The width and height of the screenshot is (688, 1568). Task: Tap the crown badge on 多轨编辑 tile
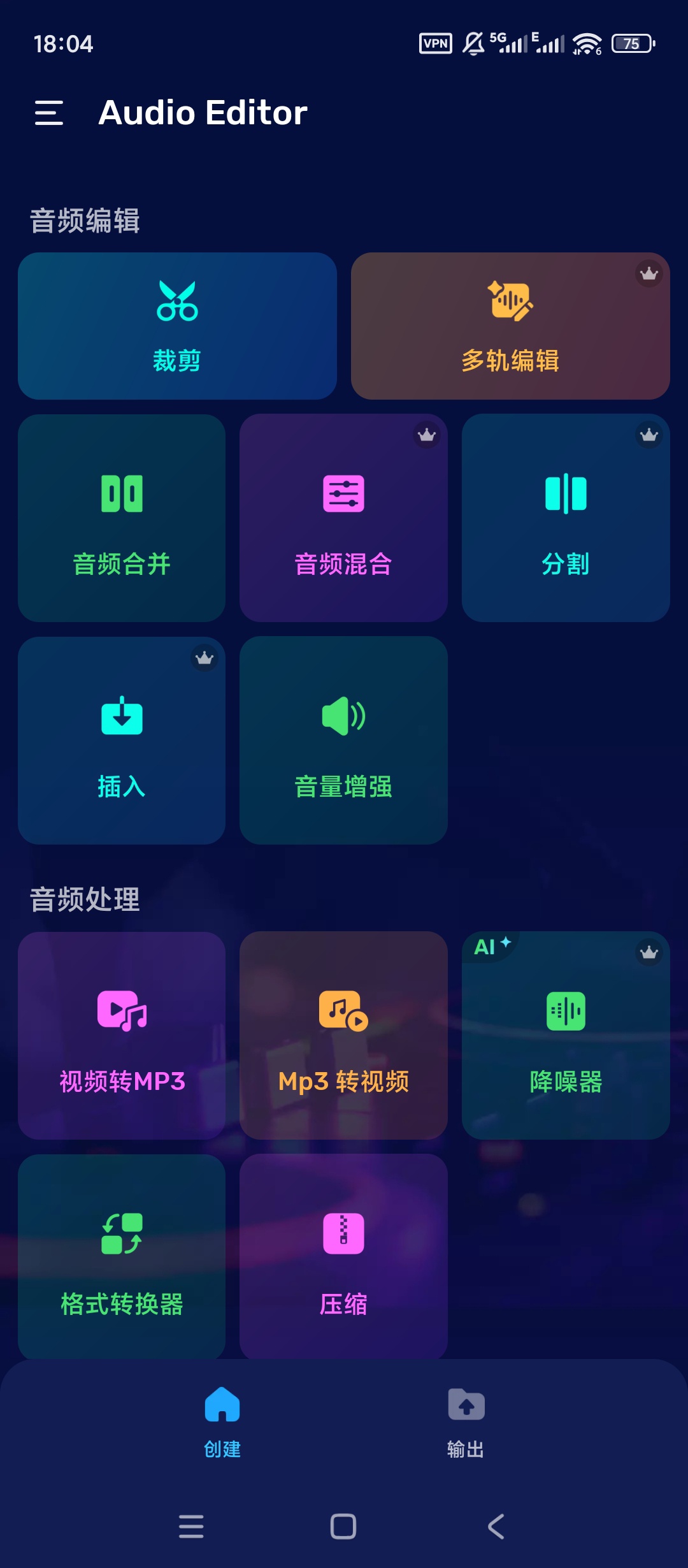tap(649, 273)
